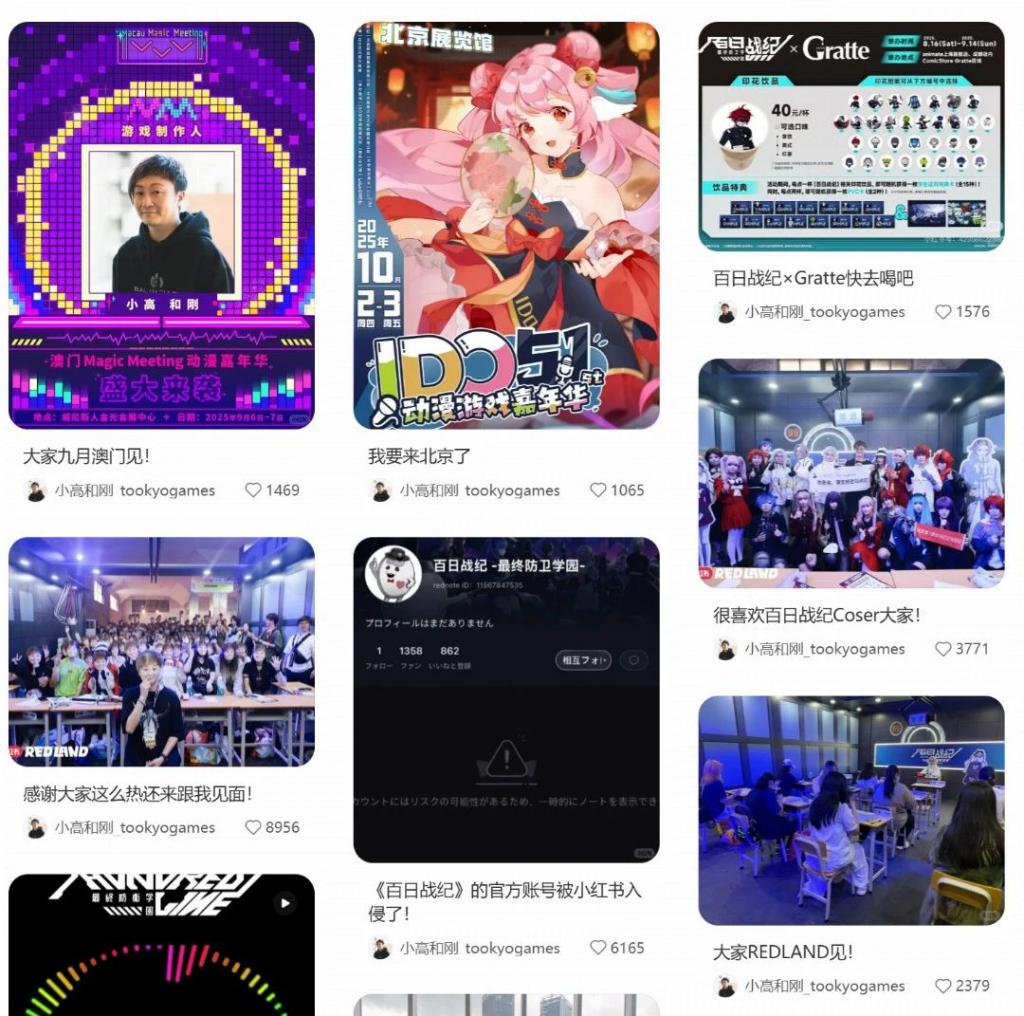Screen dimensions: 1024x1016
Task: Like the 大家REDLAND见! post
Action: [x=943, y=986]
